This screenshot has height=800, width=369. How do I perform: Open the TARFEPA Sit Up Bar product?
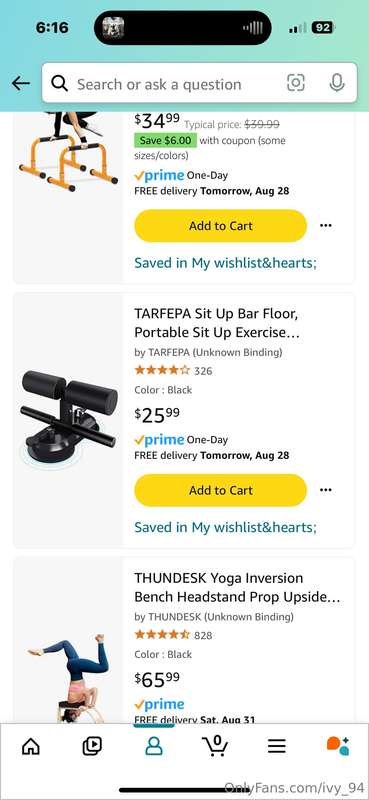tap(216, 322)
